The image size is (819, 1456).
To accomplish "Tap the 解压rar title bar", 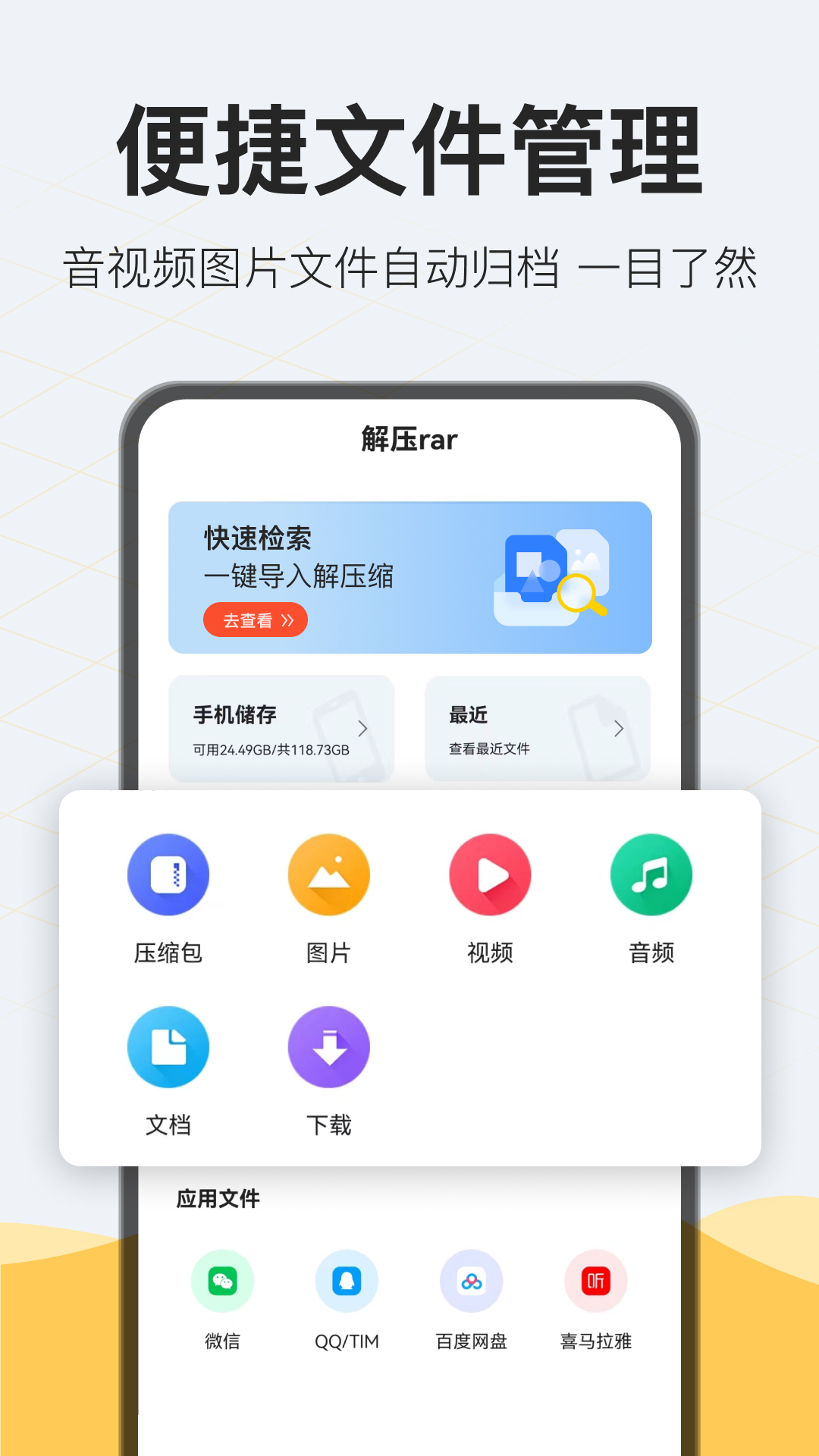I will 409,440.
